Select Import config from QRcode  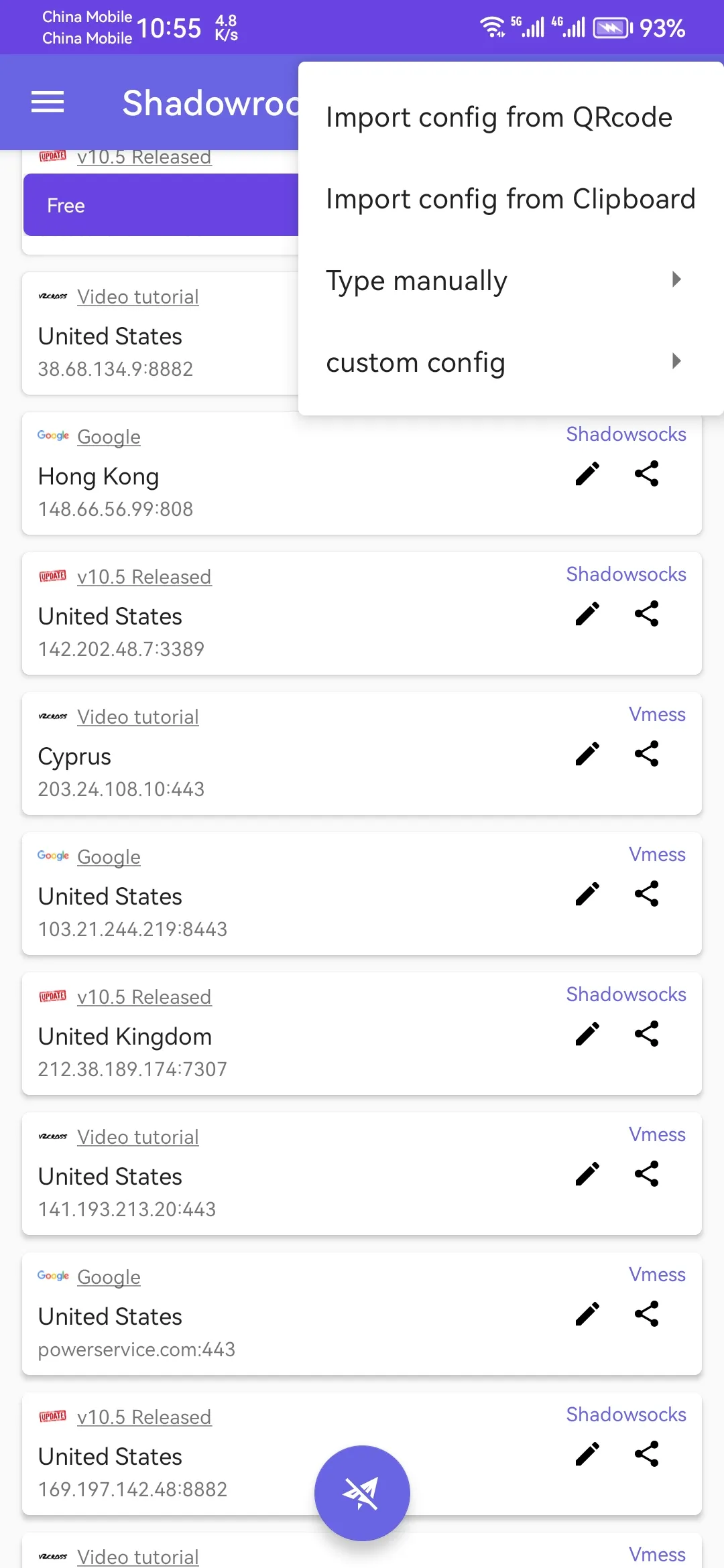499,117
